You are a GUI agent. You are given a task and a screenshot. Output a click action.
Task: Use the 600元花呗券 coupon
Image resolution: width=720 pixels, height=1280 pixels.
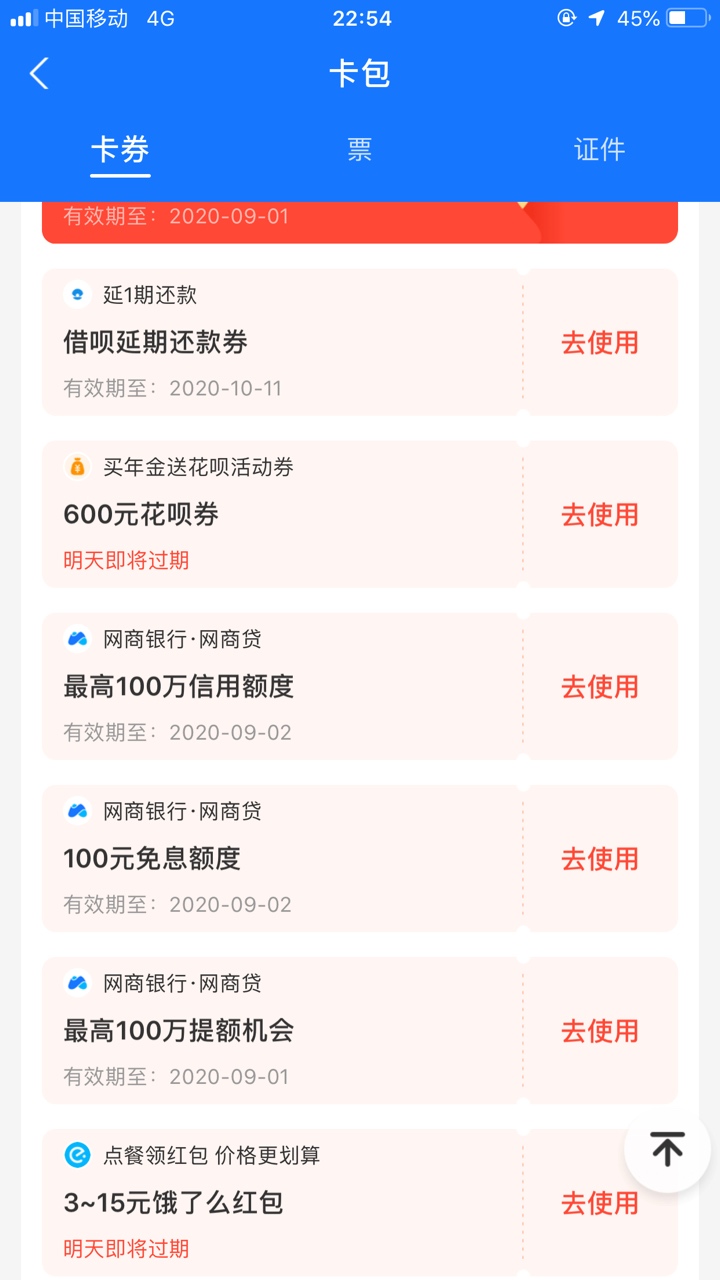(600, 515)
